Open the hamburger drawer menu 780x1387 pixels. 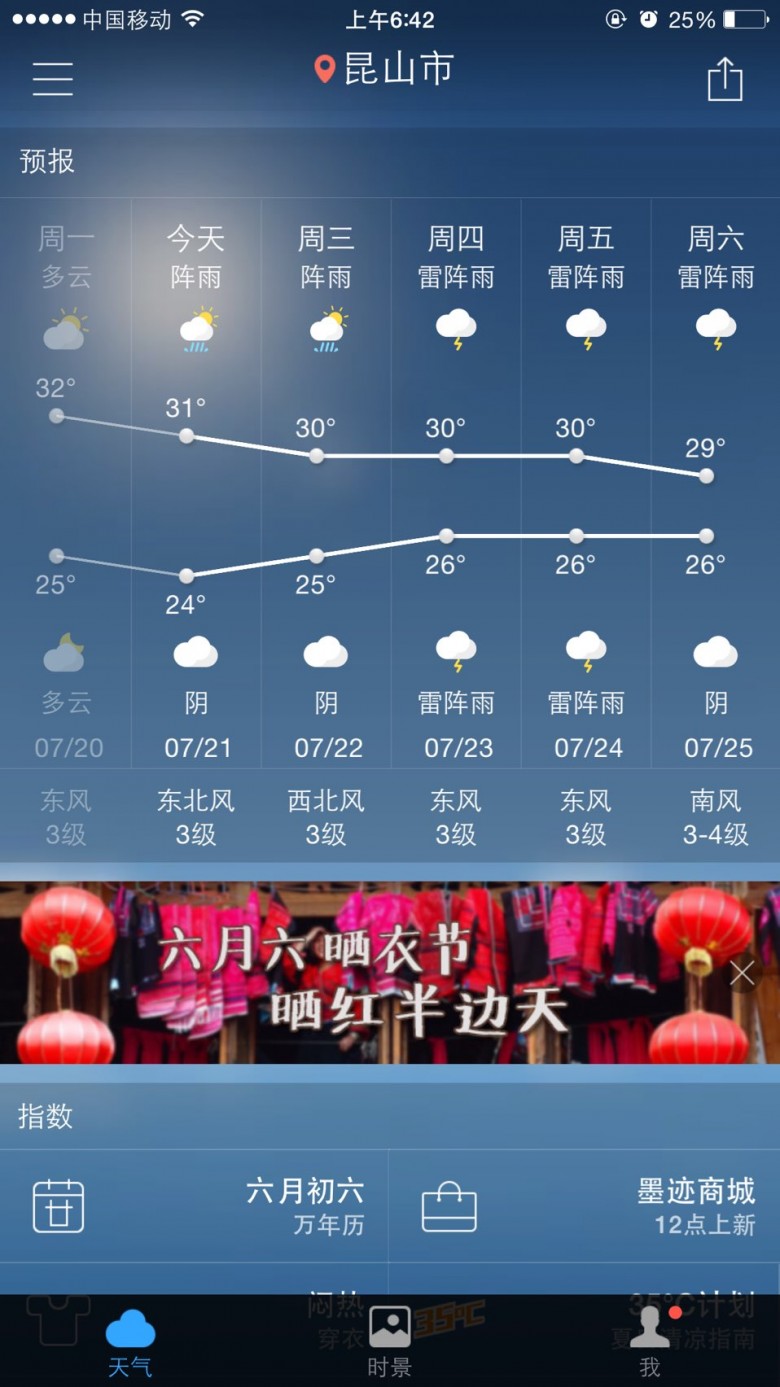click(x=52, y=78)
